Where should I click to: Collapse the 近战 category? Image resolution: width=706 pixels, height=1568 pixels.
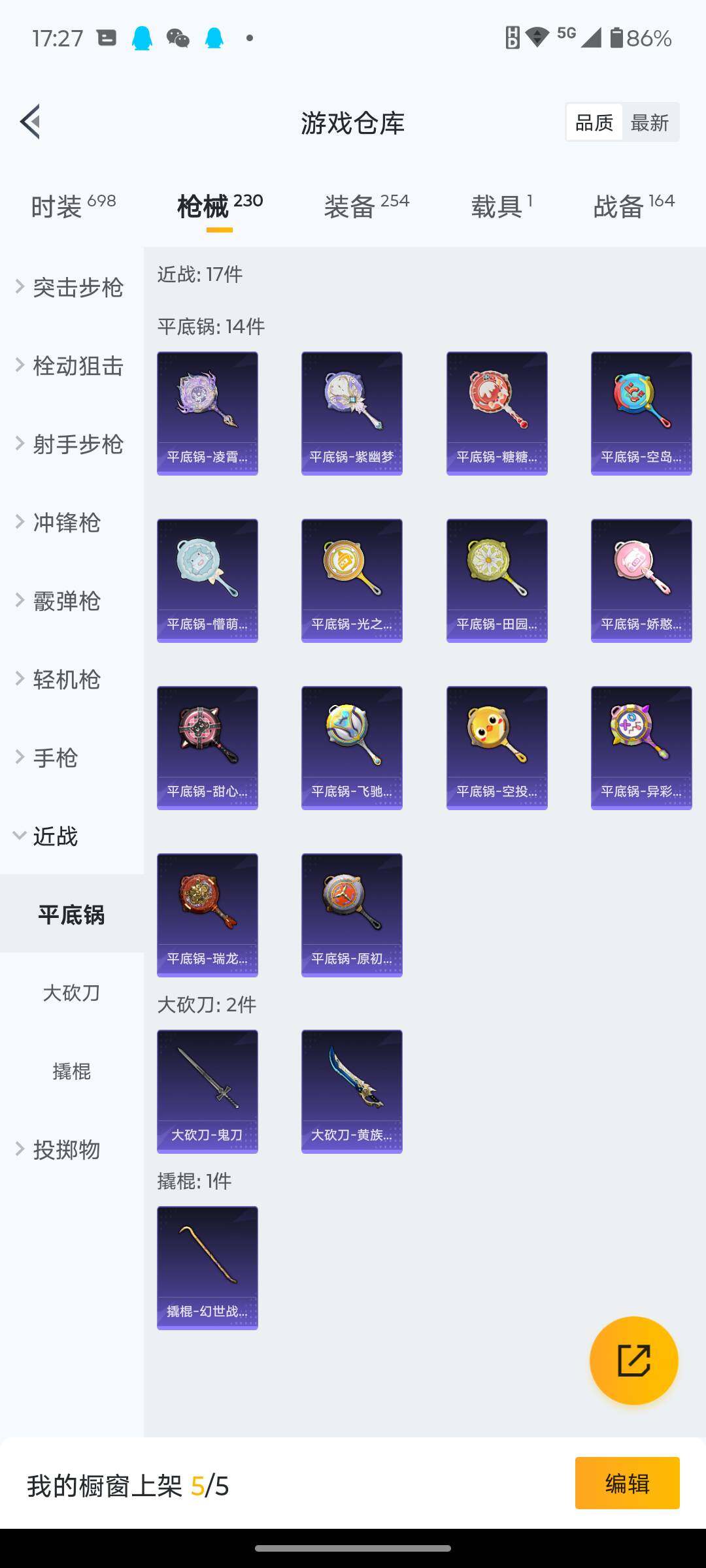(55, 836)
